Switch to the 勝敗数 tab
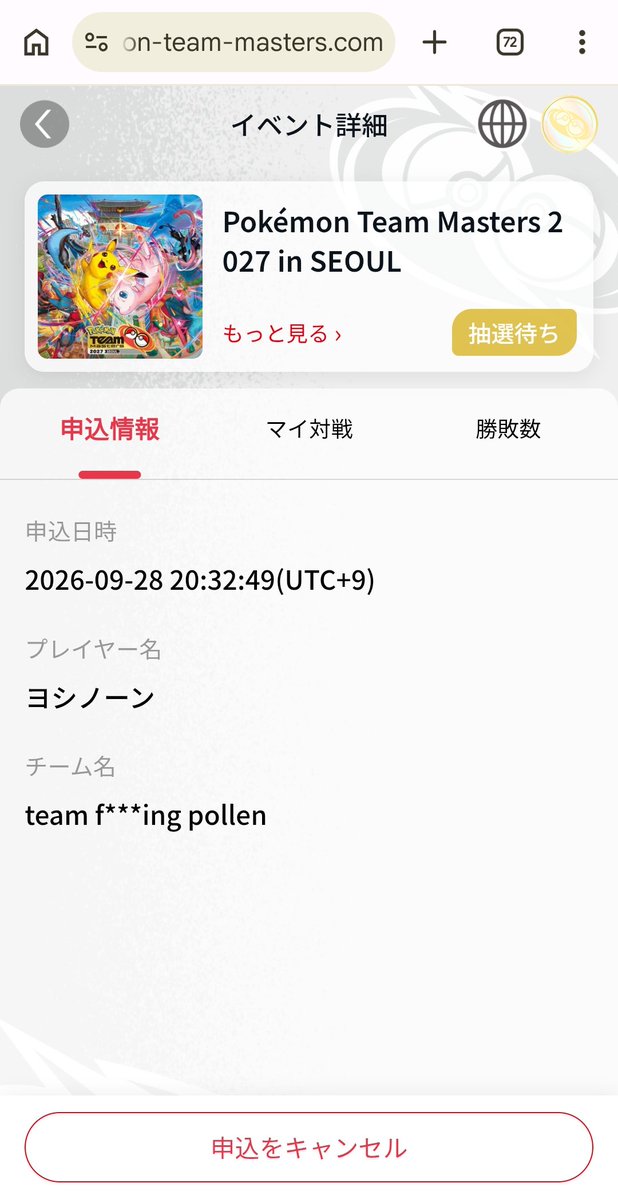This screenshot has width=618, height=1199. point(508,429)
